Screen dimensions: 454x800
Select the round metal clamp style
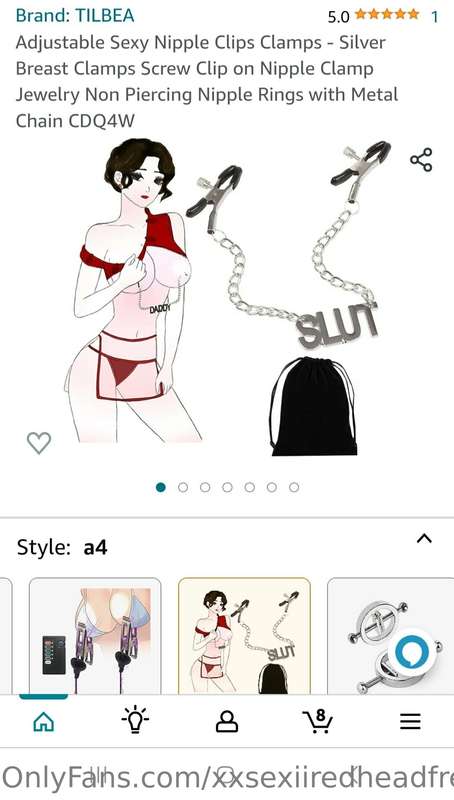[x=390, y=636]
